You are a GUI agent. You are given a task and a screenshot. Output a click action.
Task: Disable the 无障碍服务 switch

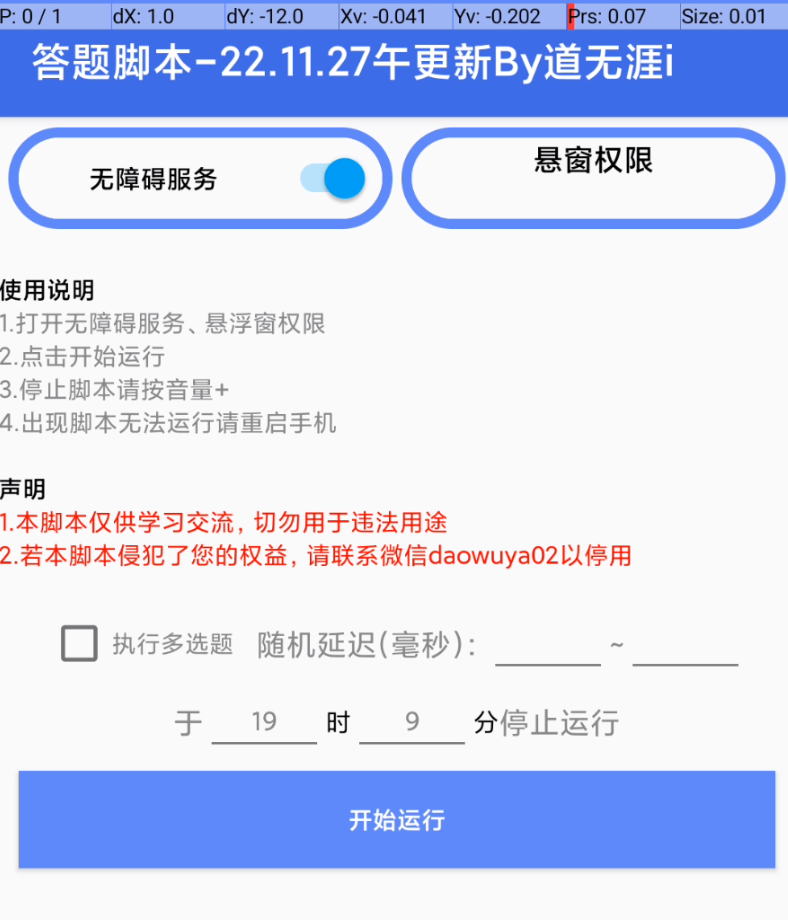pos(333,179)
